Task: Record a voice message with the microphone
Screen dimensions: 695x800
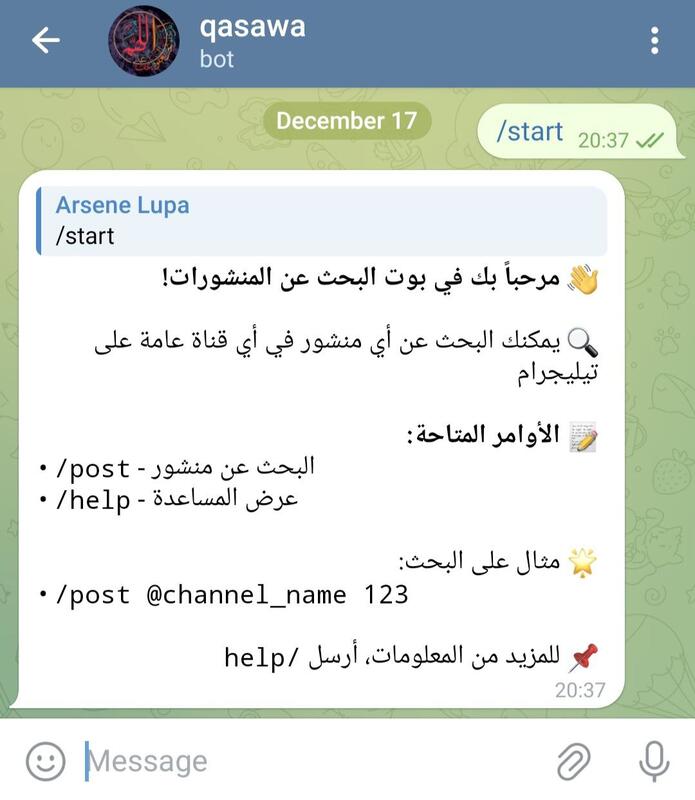Action: coord(654,761)
